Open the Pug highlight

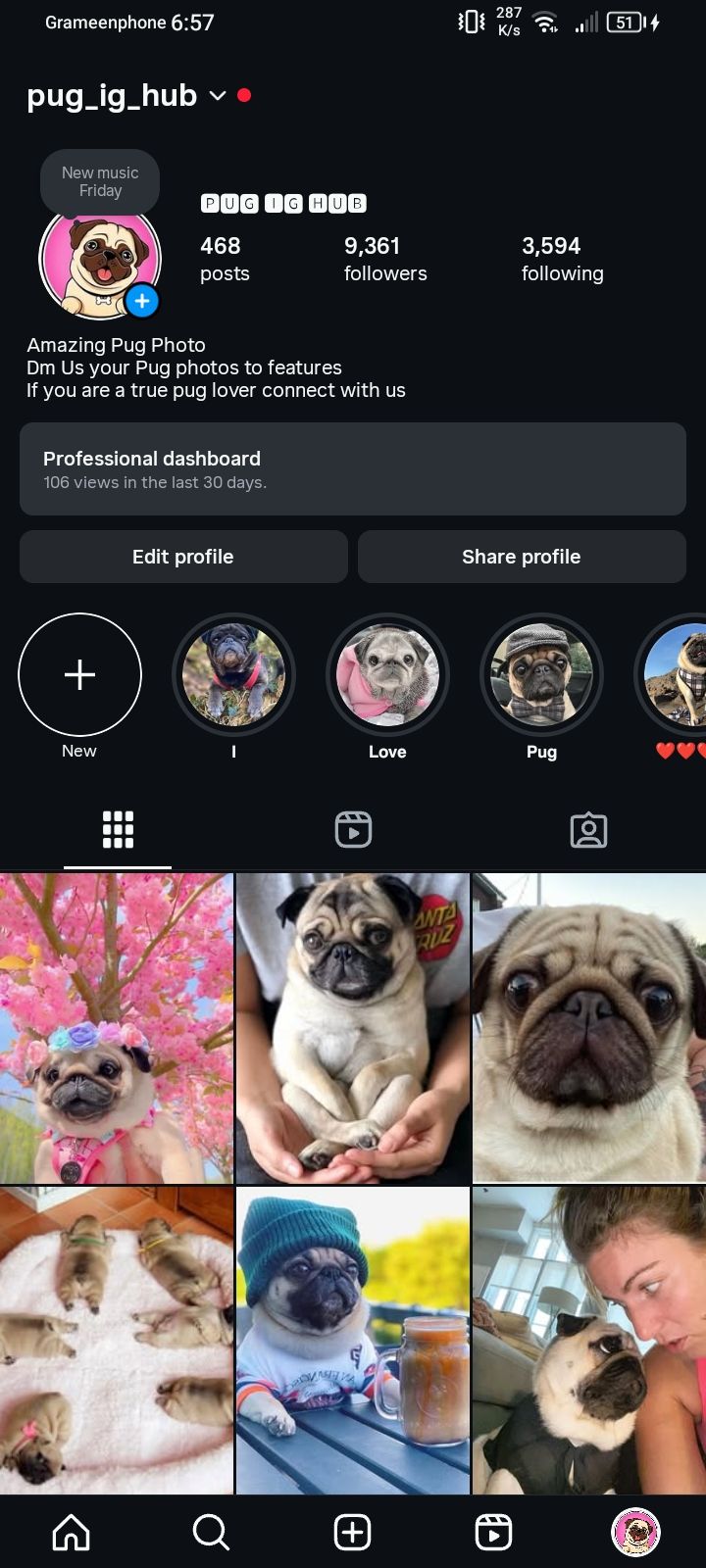pyautogui.click(x=541, y=674)
